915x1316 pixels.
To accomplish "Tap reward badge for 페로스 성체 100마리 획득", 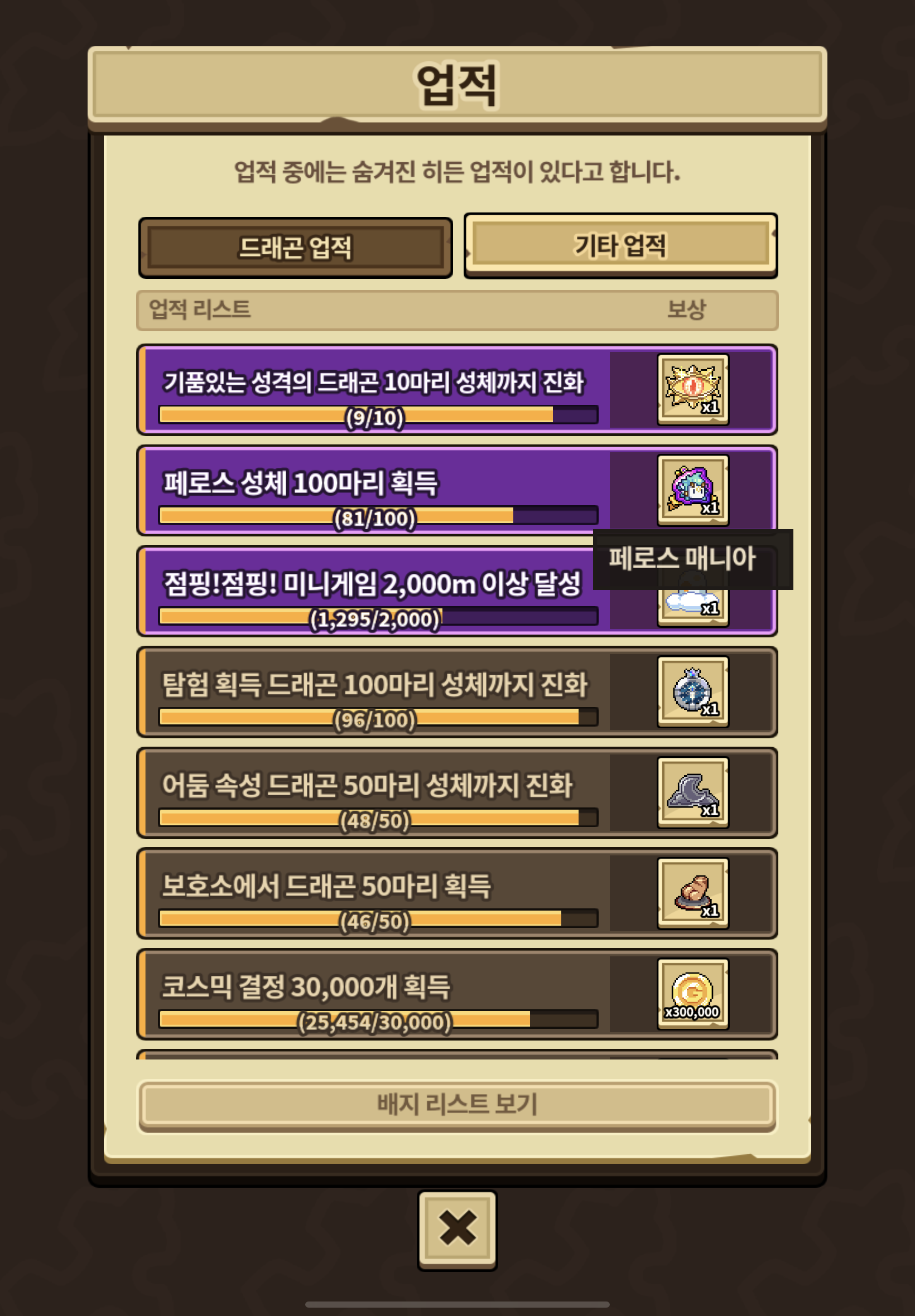I will tap(692, 490).
